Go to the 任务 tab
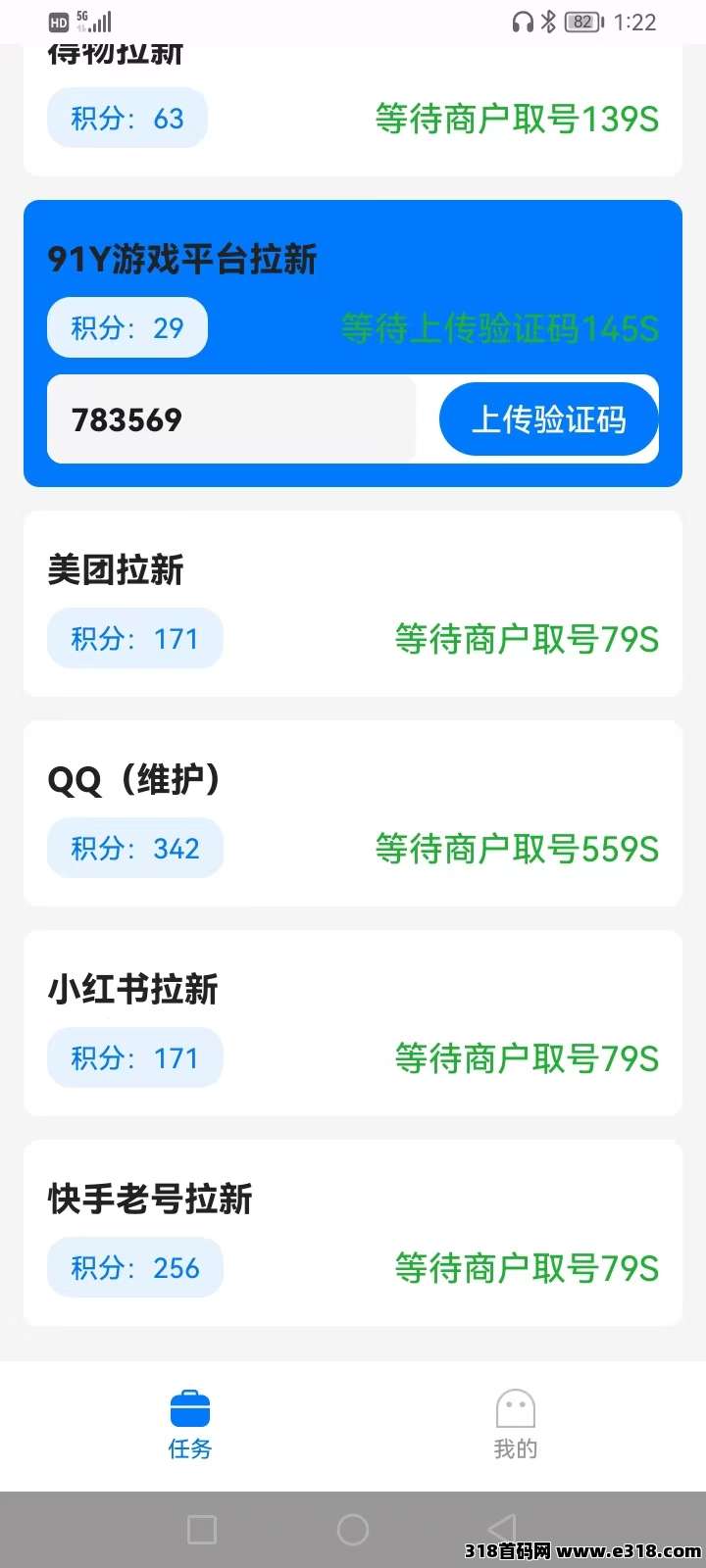The height and width of the screenshot is (1568, 706). pos(190,1425)
